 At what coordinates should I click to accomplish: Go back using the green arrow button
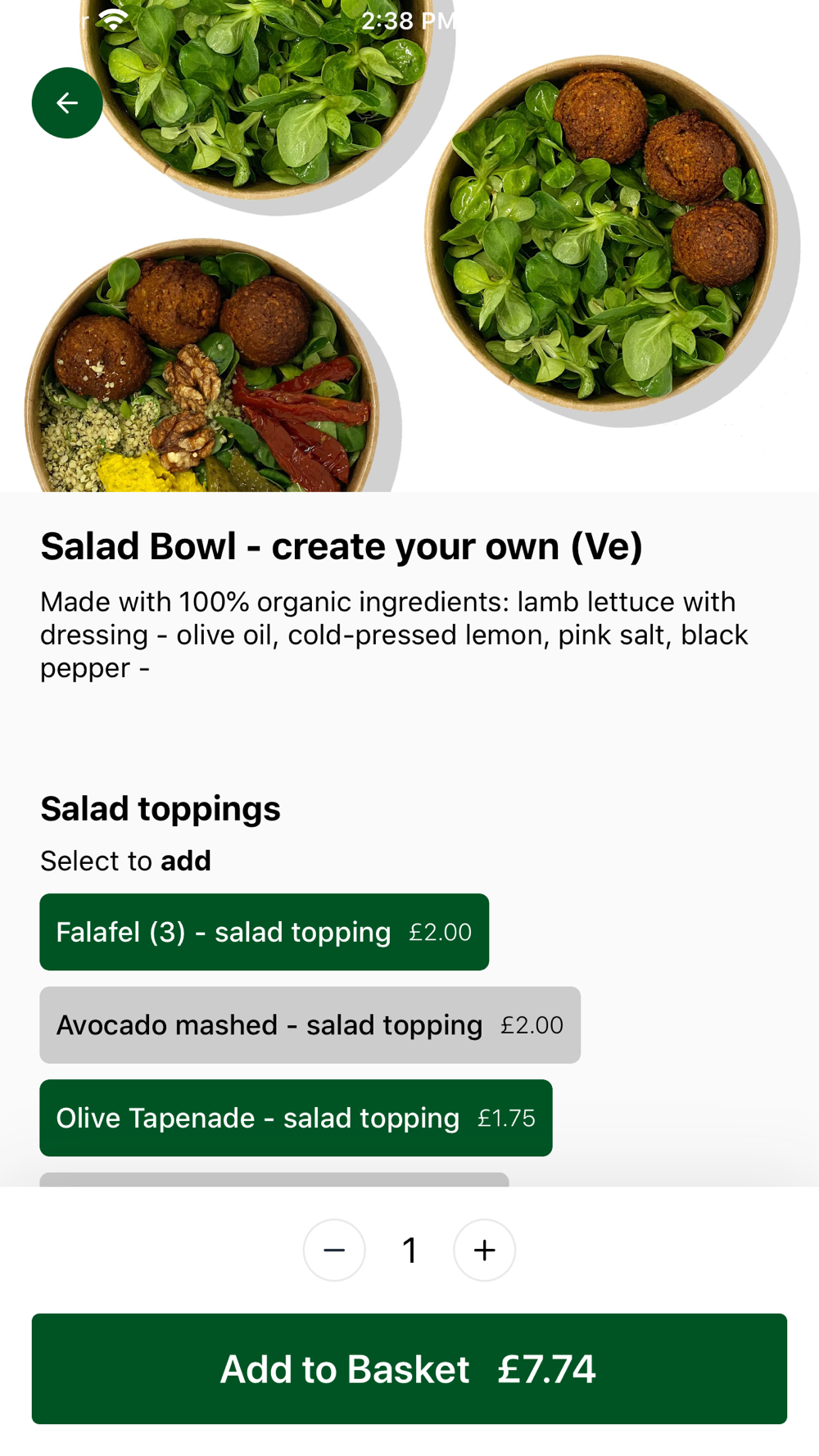pos(67,102)
